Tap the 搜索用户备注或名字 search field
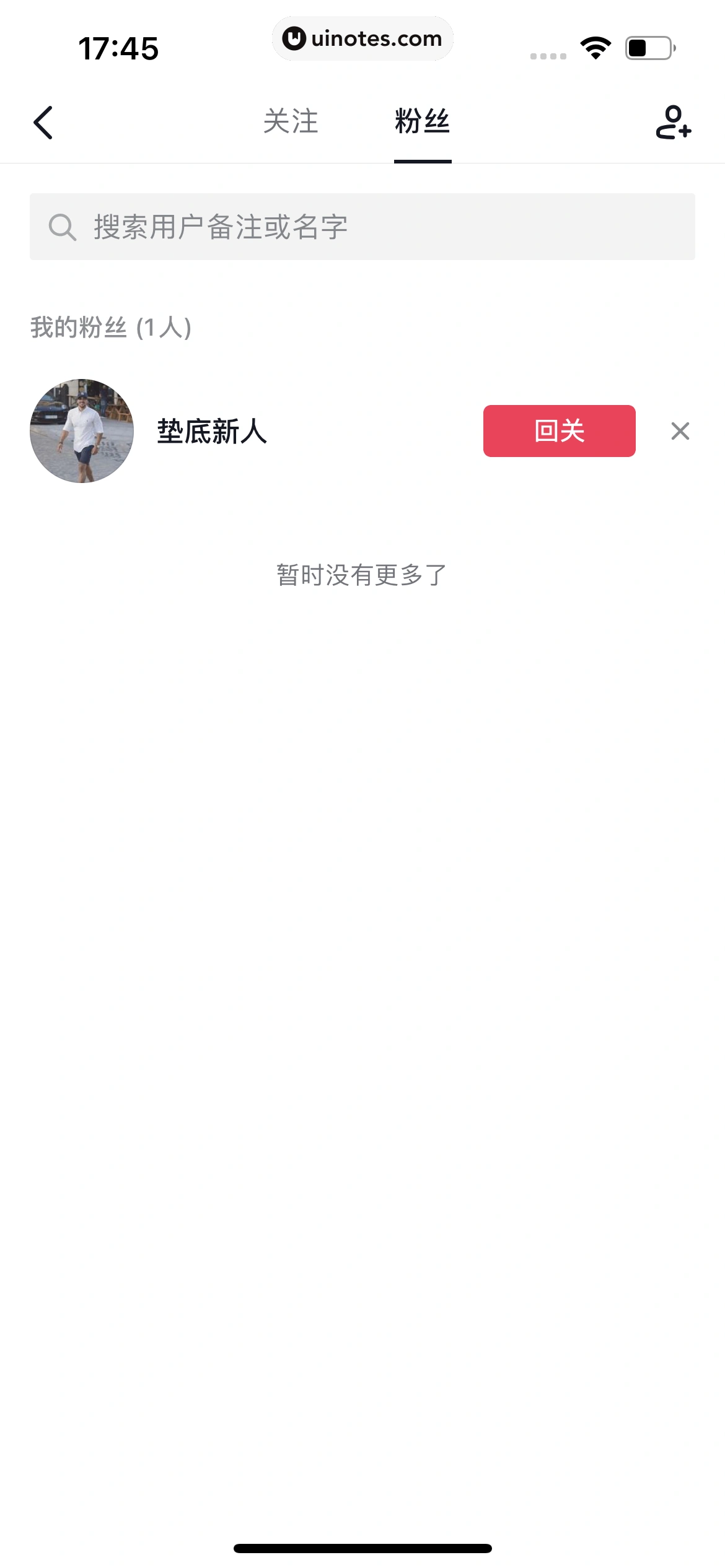Viewport: 725px width, 1568px height. [362, 227]
